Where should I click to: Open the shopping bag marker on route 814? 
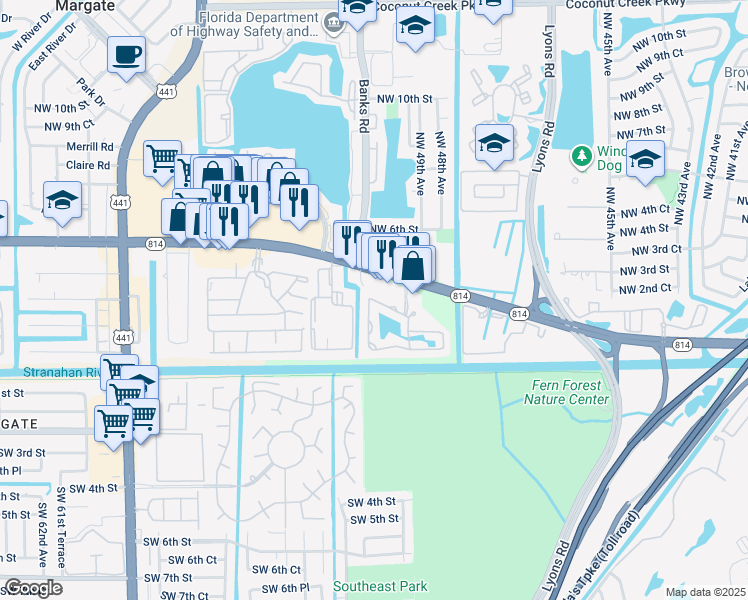(412, 266)
